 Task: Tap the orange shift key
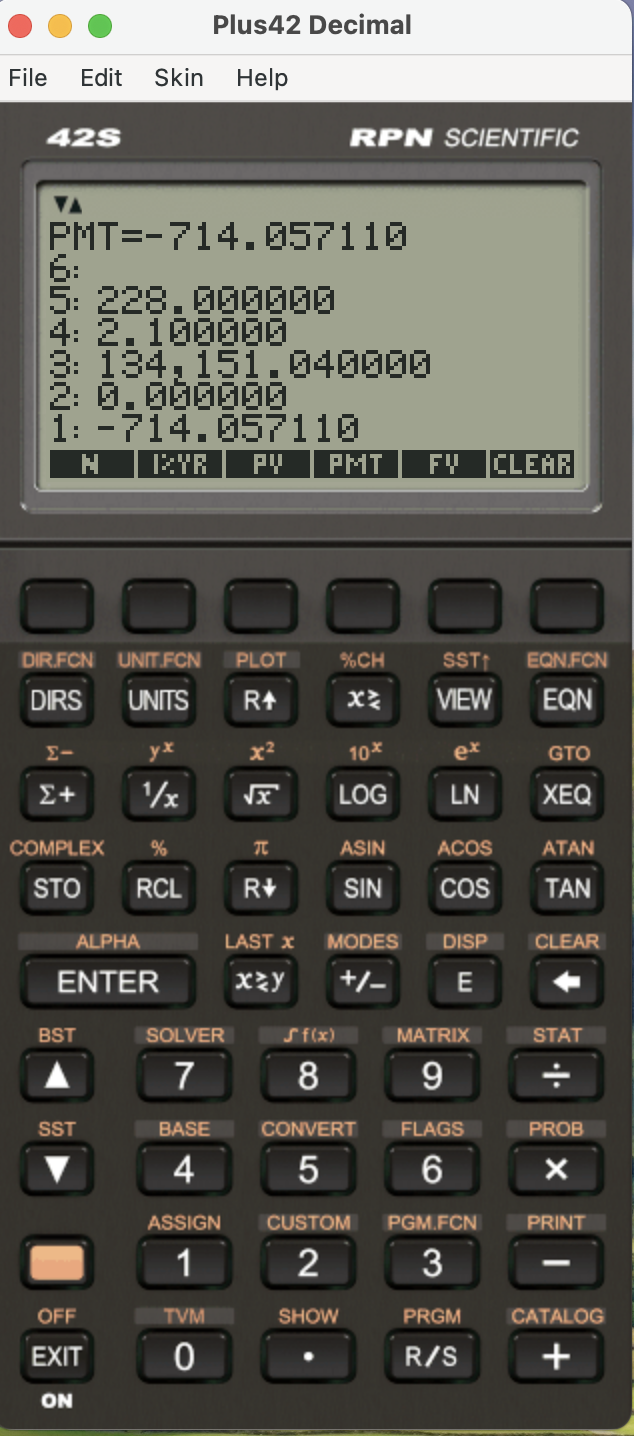click(56, 1263)
